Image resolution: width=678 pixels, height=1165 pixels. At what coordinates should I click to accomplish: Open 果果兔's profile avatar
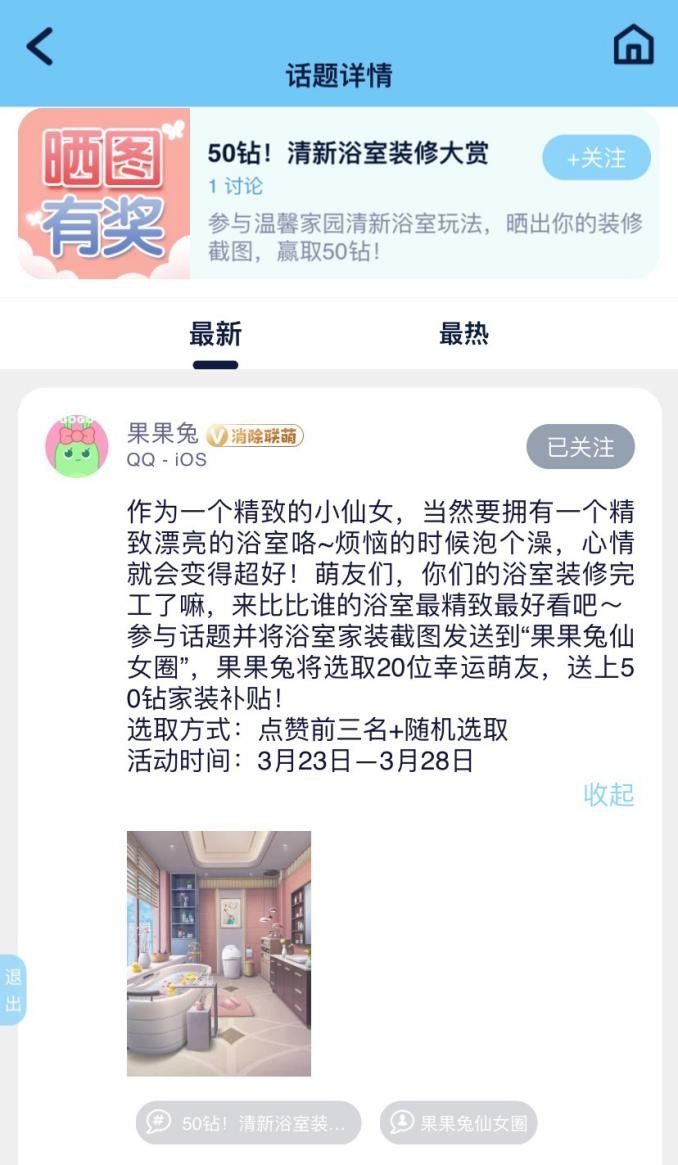[77, 446]
